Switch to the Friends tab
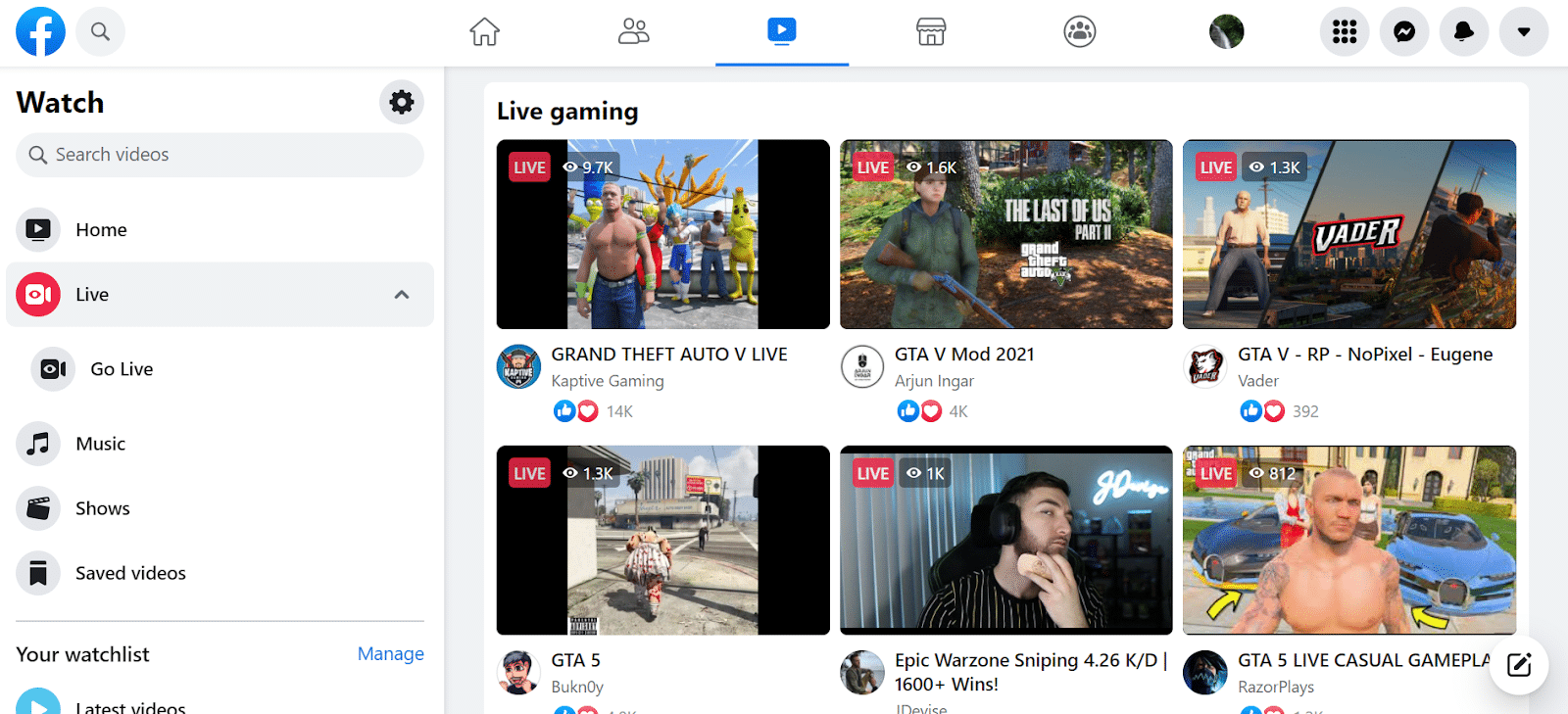 [x=633, y=31]
